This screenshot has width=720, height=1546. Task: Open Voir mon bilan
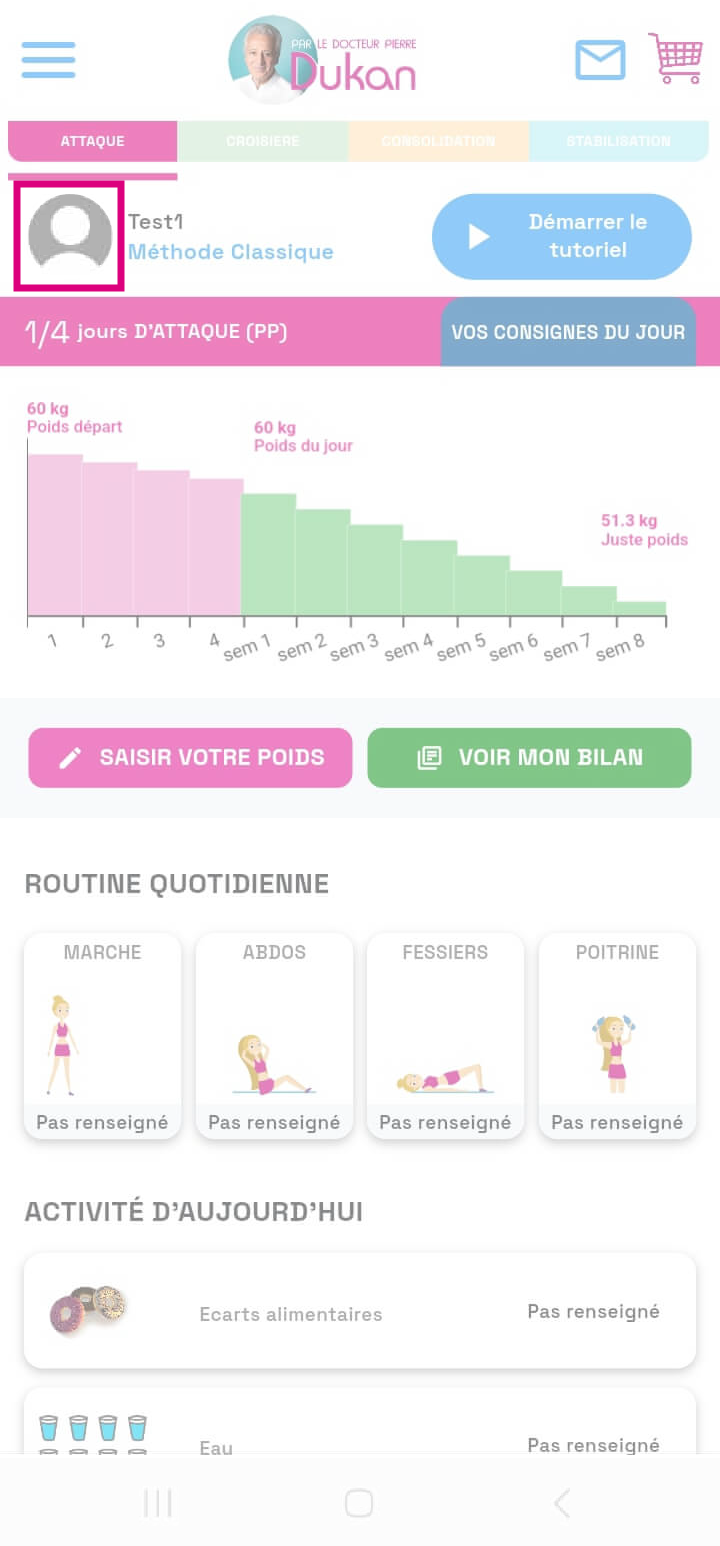pos(529,758)
